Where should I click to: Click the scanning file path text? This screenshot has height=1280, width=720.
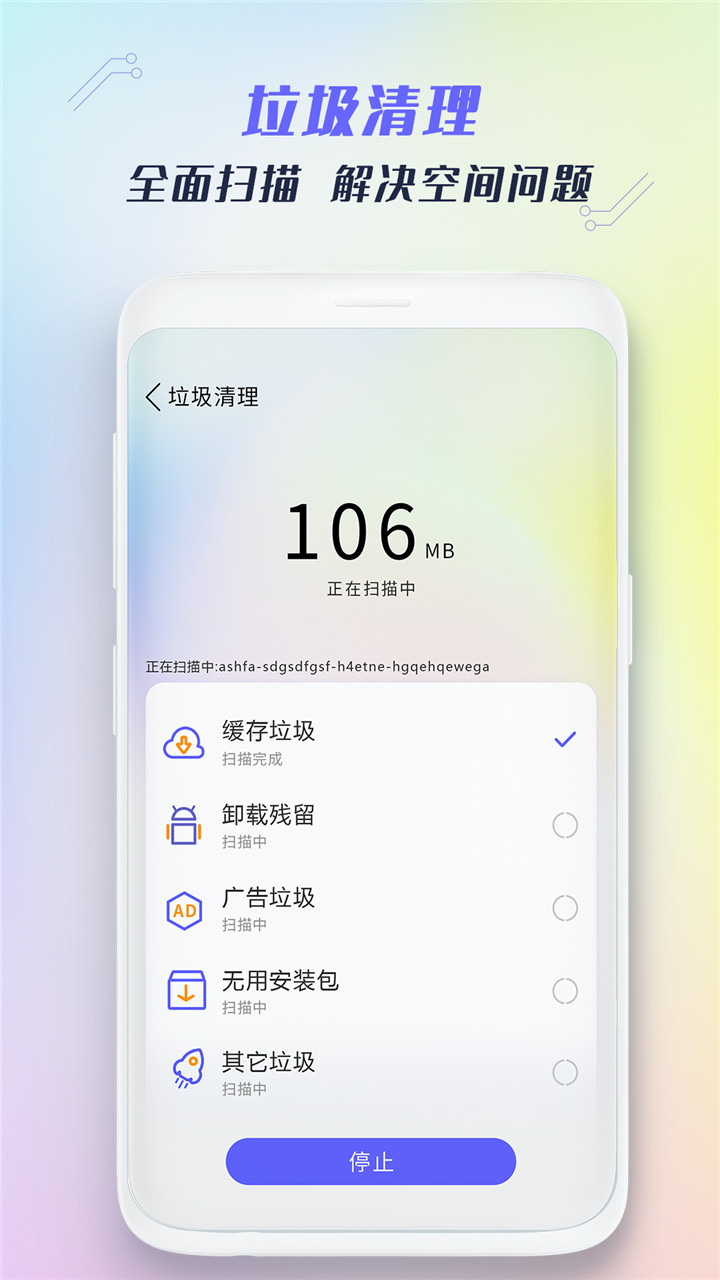pos(318,662)
